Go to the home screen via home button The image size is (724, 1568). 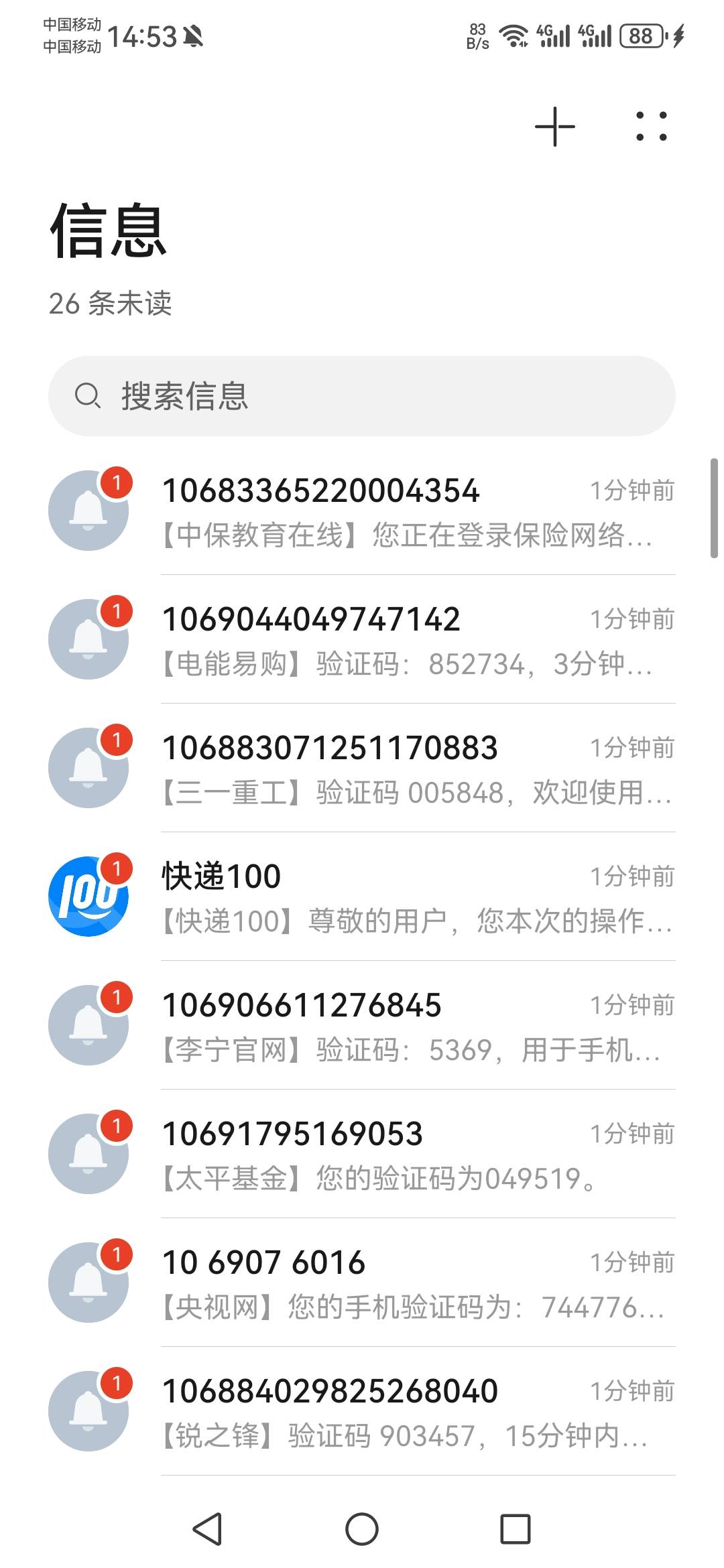[362, 1529]
